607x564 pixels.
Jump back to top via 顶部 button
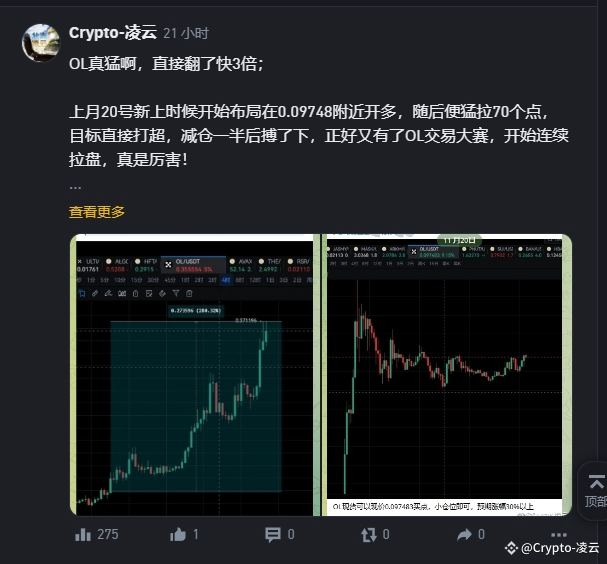(594, 490)
